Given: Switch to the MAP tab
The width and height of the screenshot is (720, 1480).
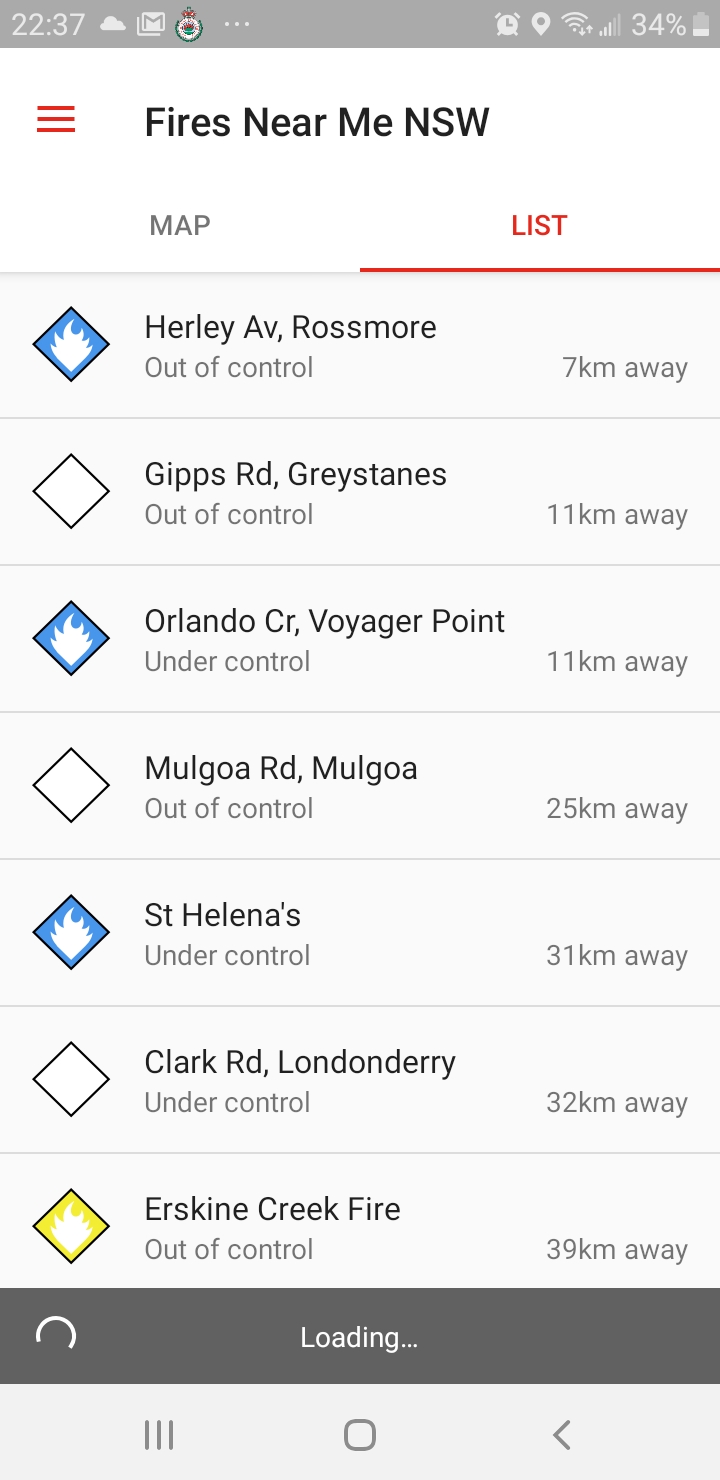Looking at the screenshot, I should point(180,226).
